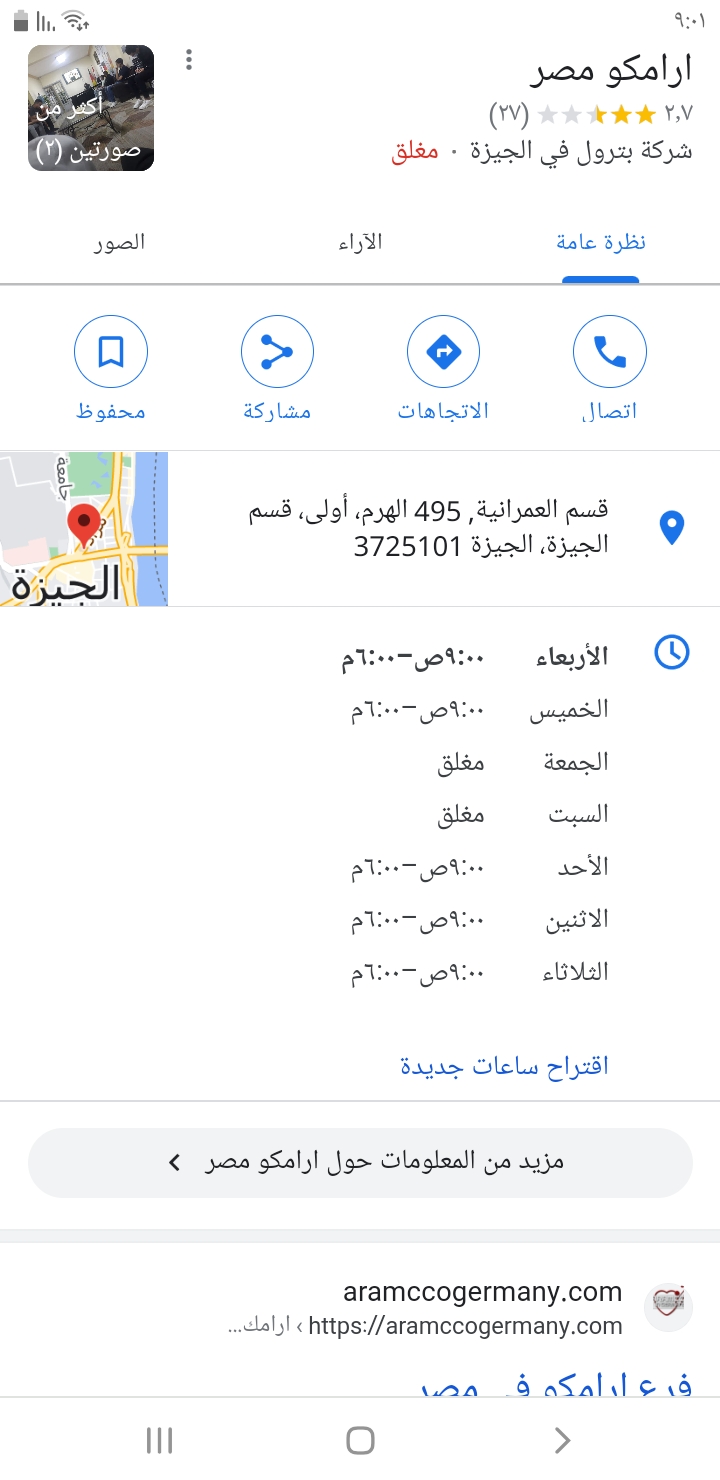Open the three-dot overflow menu
720x1480 pixels.
click(188, 61)
